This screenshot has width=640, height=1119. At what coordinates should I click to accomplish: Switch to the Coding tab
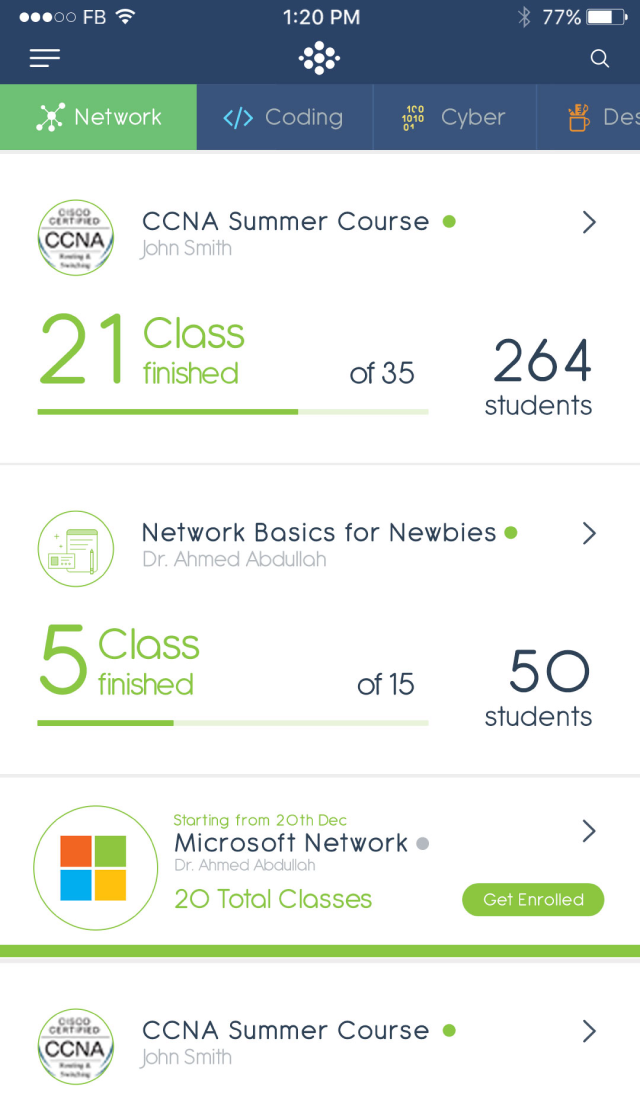pos(284,117)
